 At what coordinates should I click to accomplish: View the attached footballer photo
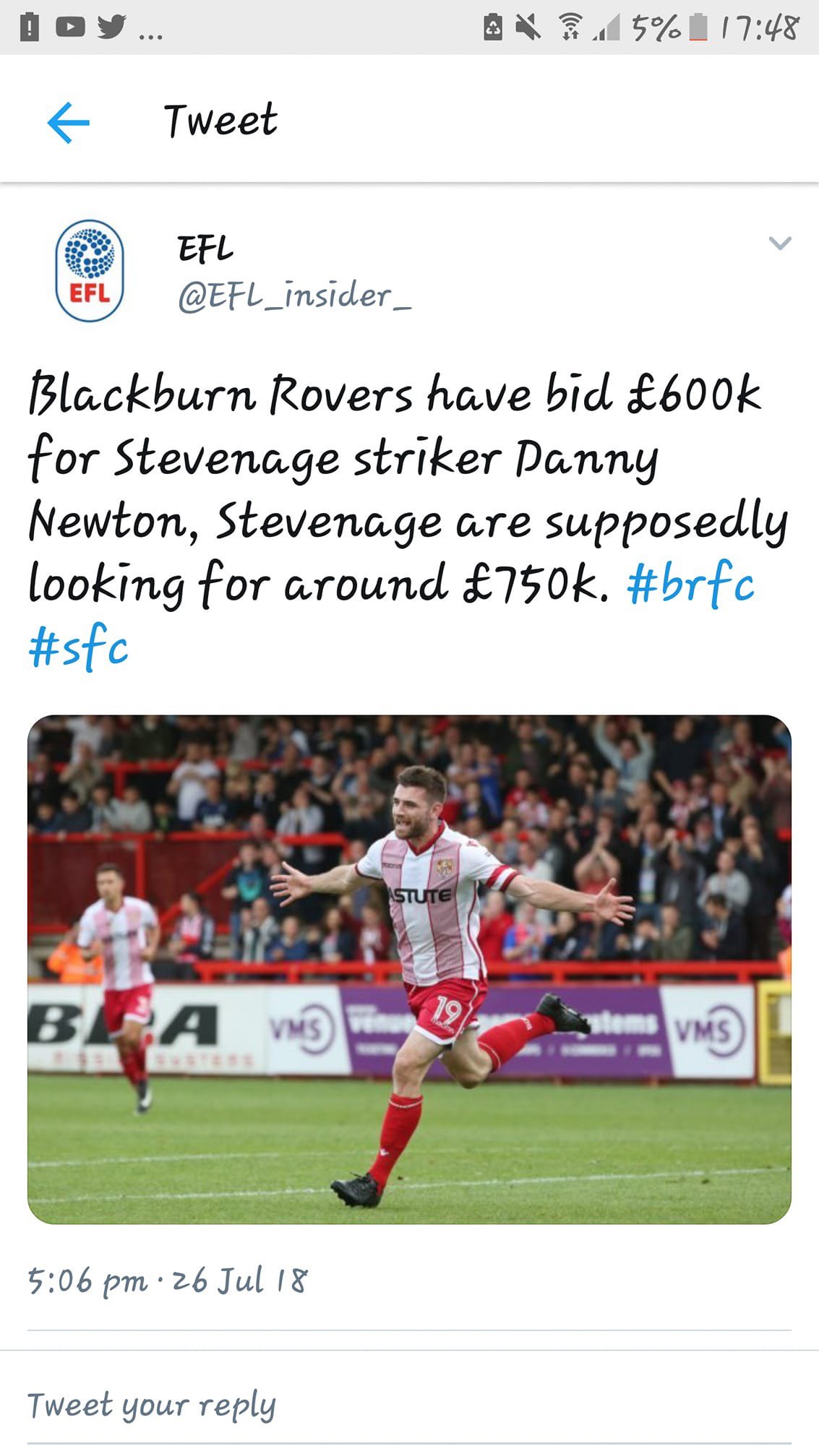[x=409, y=969]
